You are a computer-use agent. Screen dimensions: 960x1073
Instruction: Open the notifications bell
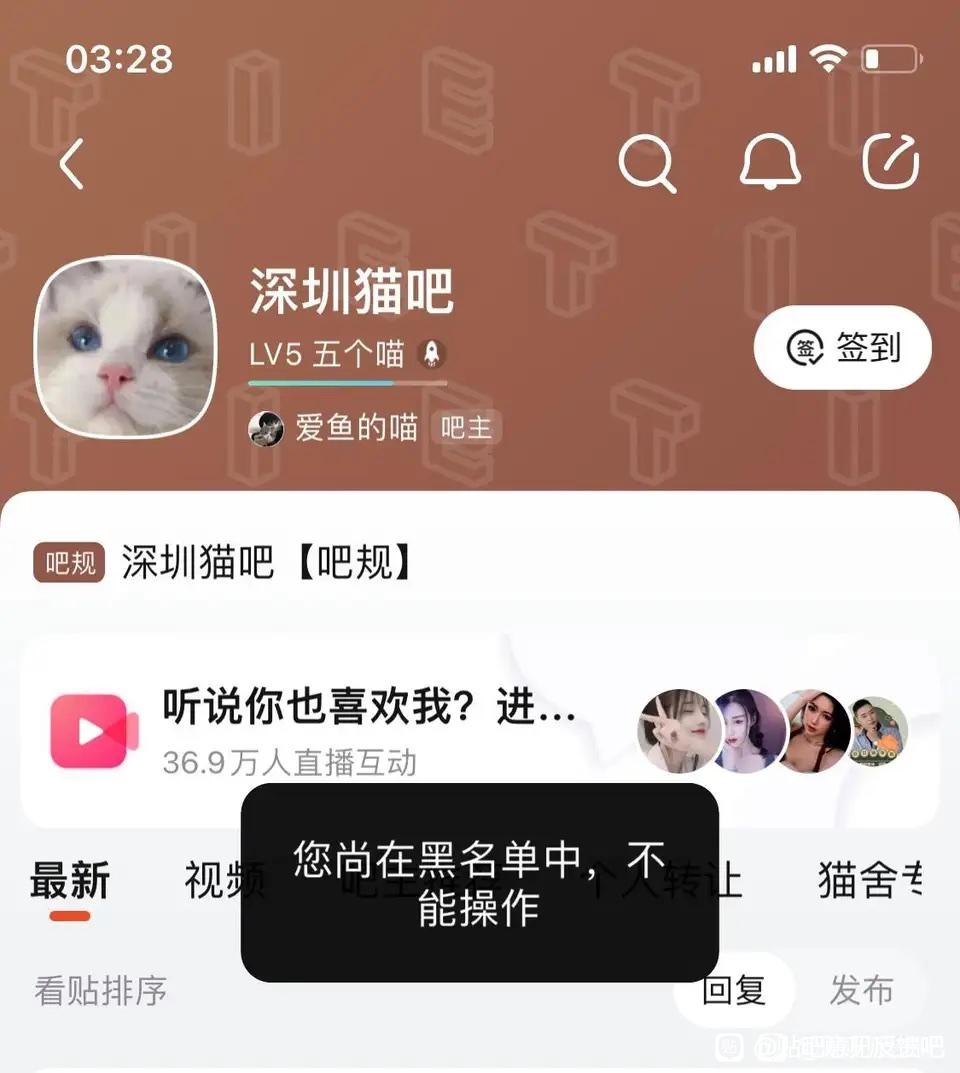click(770, 162)
